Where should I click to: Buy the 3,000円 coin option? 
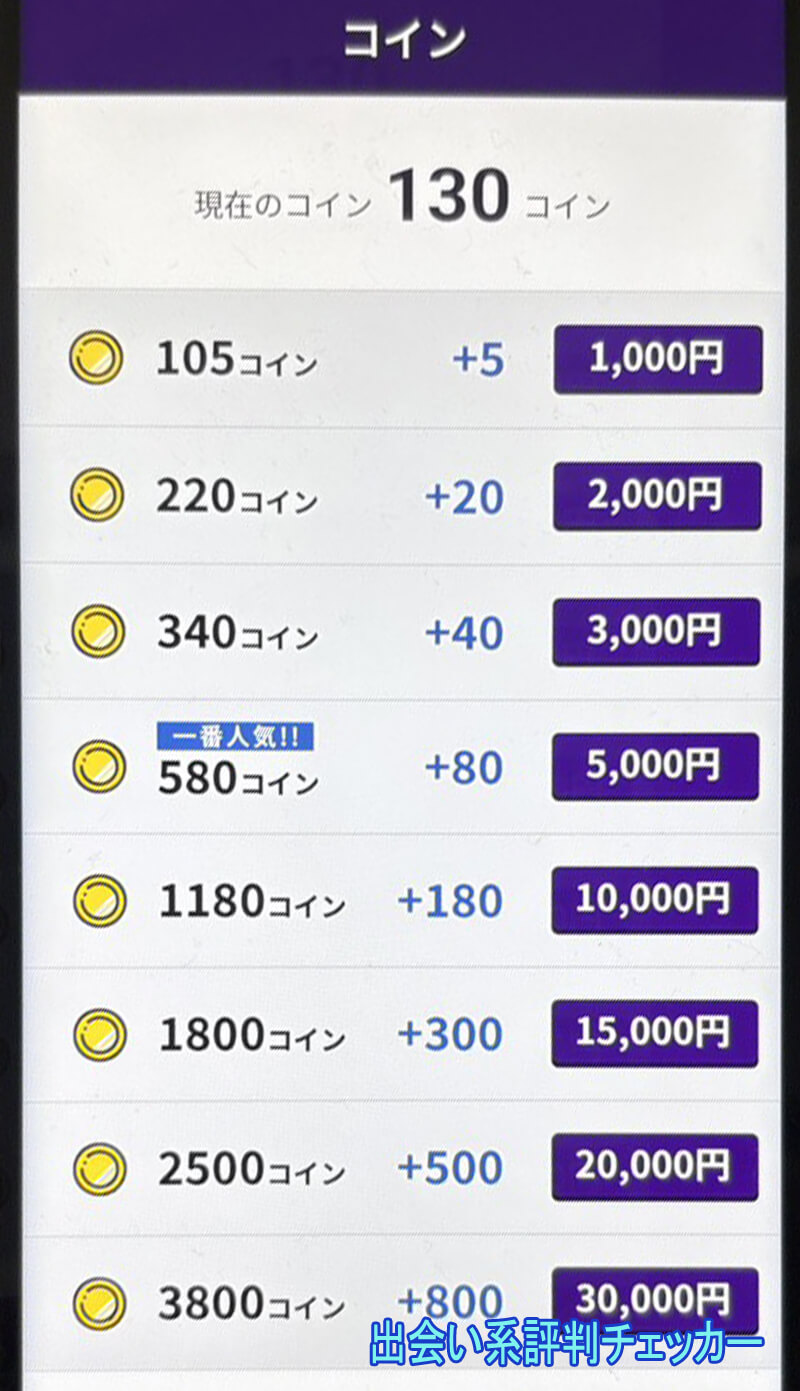point(655,632)
